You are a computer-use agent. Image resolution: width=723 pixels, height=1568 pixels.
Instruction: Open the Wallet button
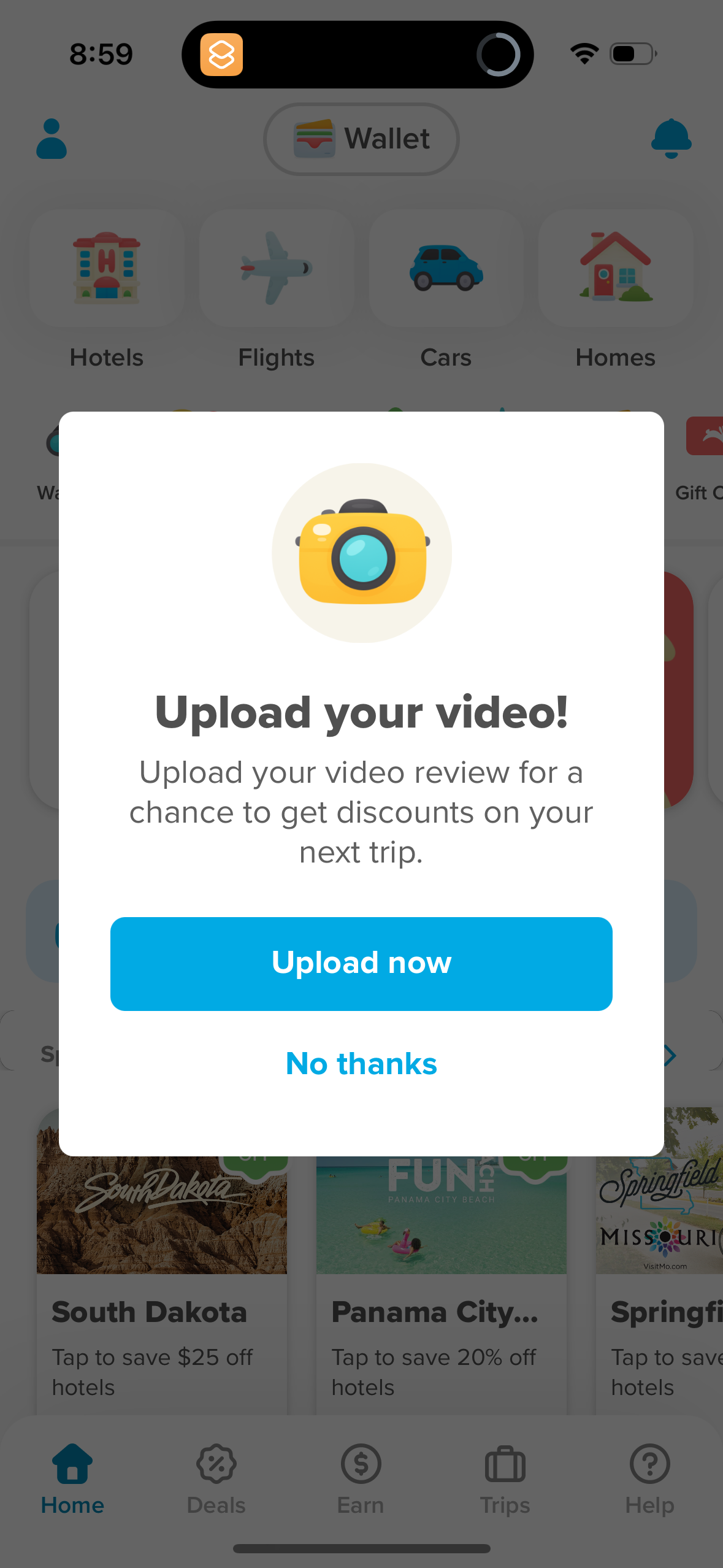coord(361,139)
